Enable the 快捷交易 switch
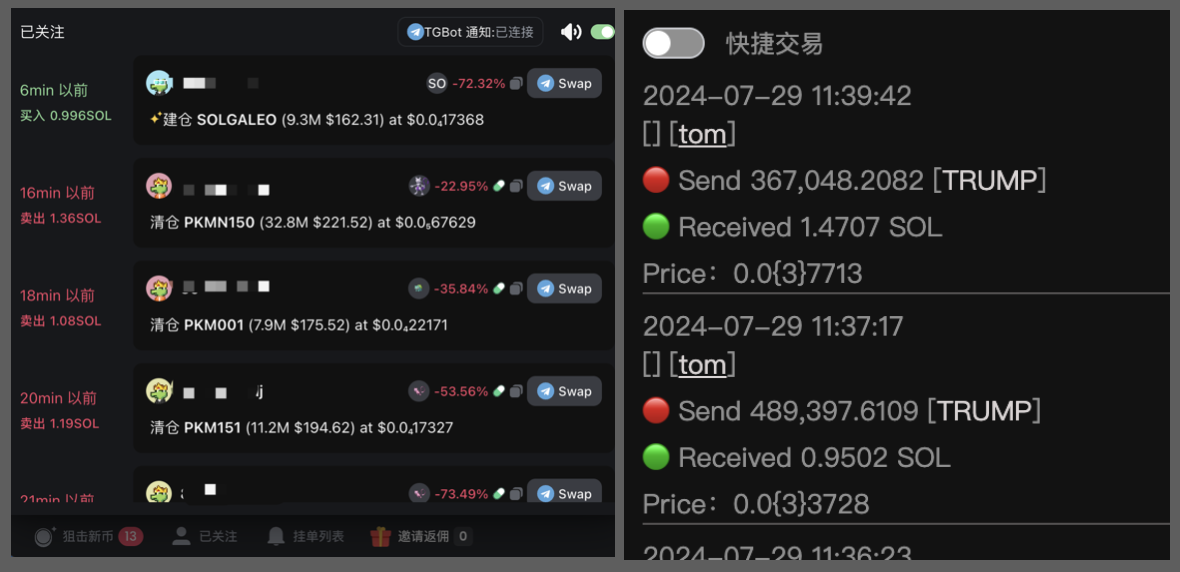Screen dimensions: 1180x572 tap(673, 43)
